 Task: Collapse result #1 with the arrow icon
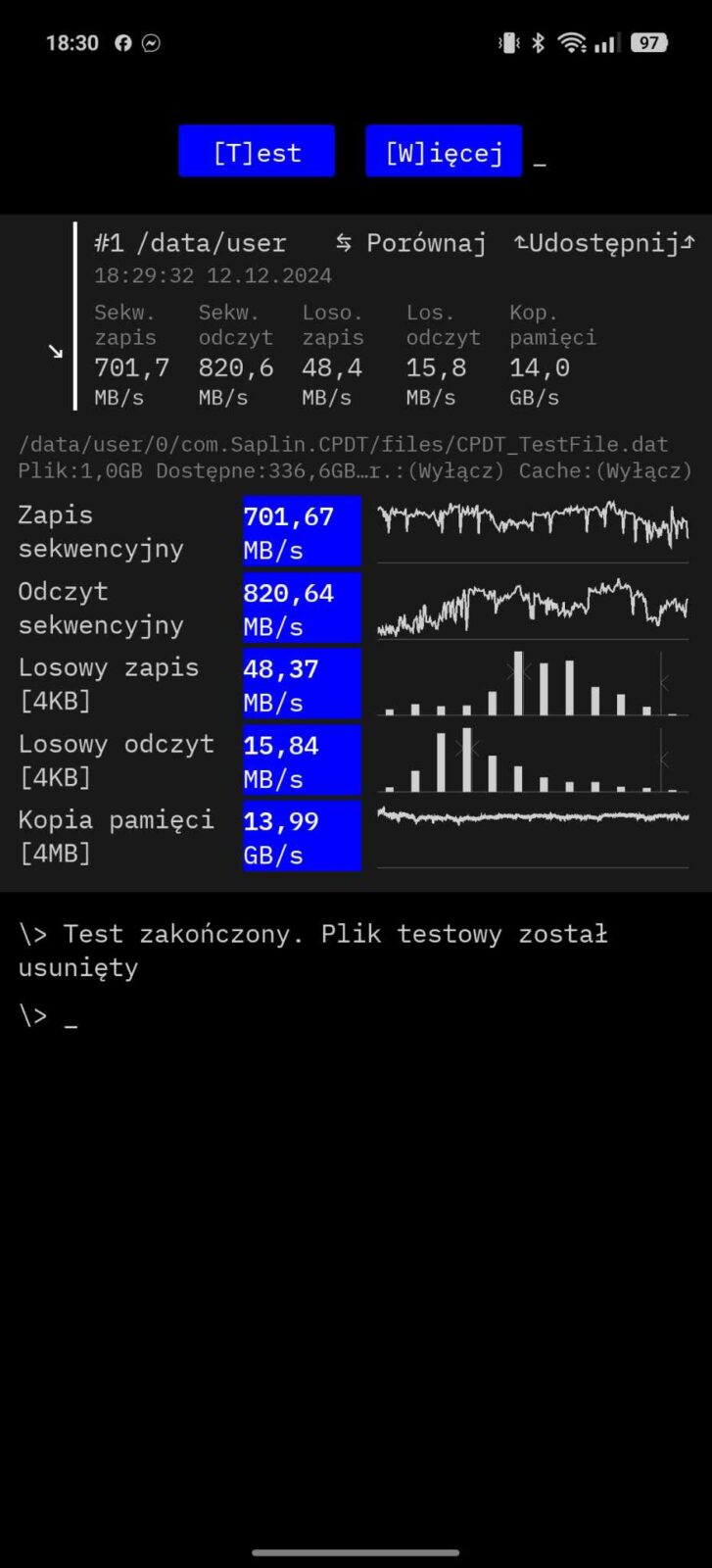[x=56, y=351]
